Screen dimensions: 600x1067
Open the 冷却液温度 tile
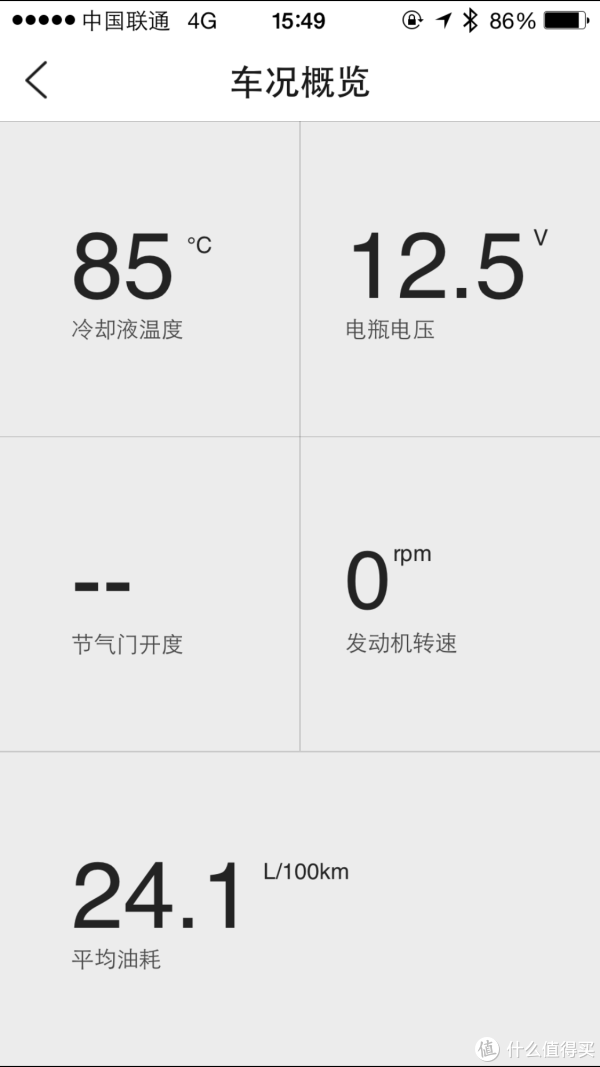coord(150,279)
